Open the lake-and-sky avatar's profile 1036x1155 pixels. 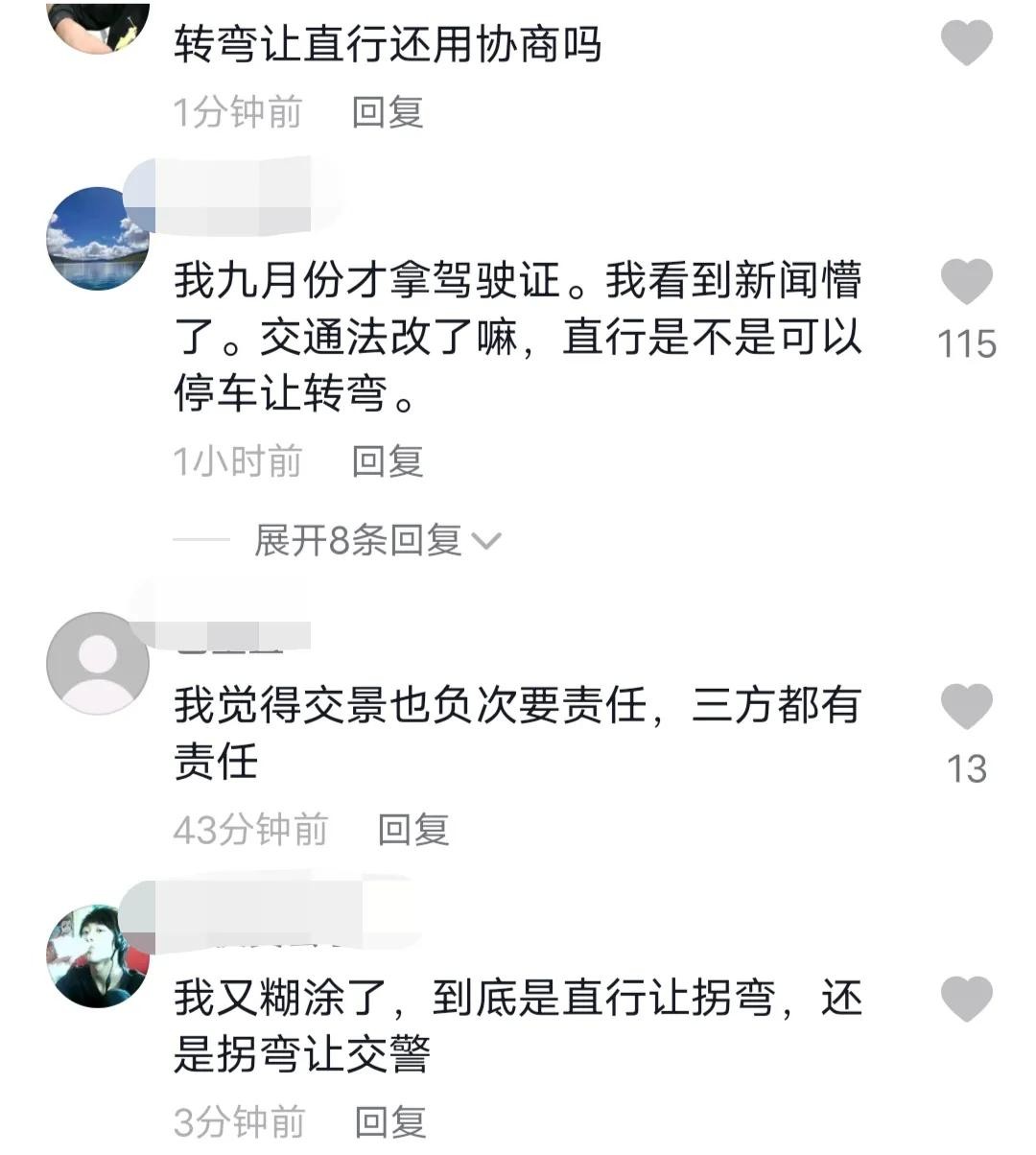pyautogui.click(x=98, y=238)
